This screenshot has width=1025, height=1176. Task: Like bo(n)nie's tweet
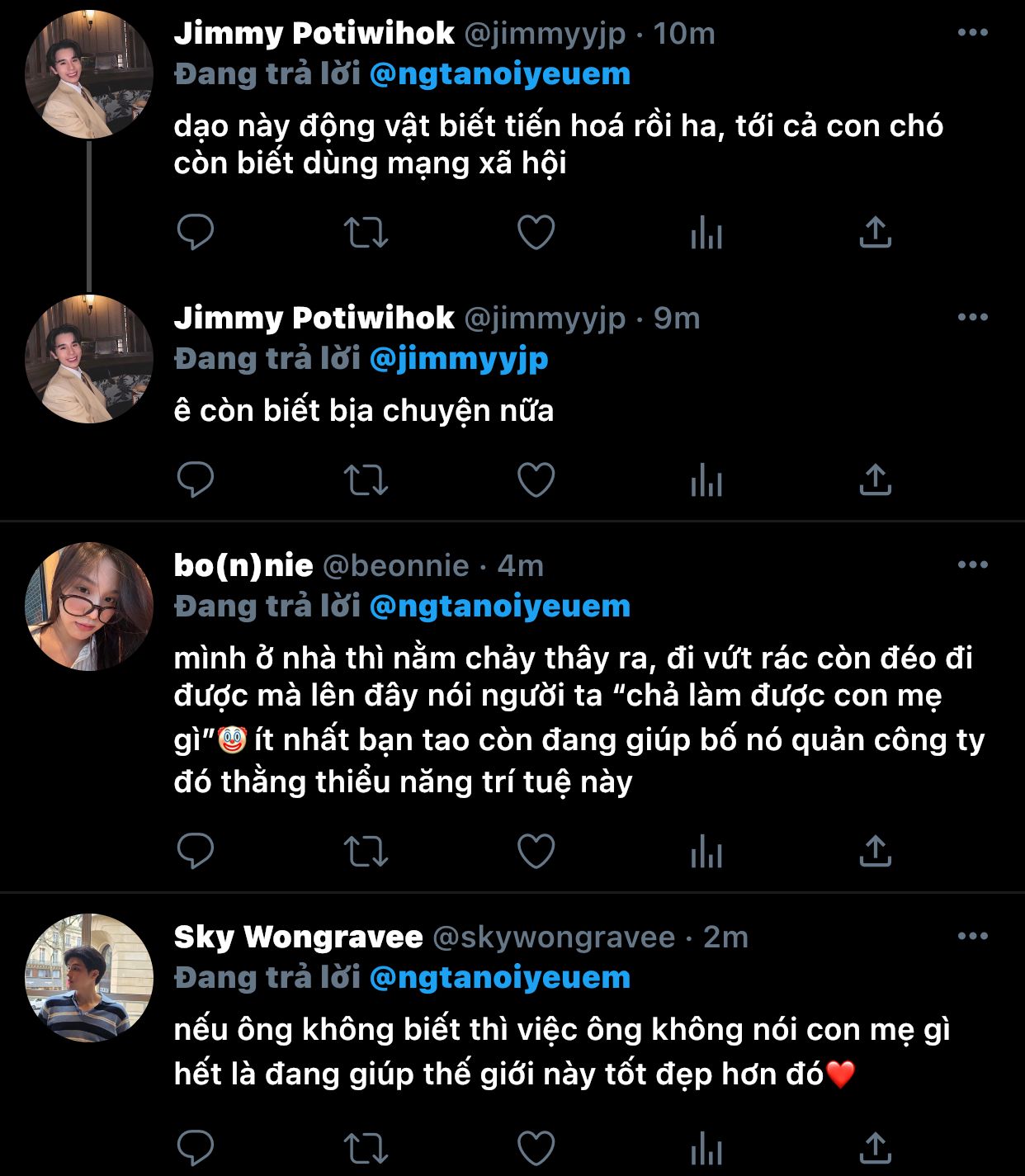click(x=536, y=851)
